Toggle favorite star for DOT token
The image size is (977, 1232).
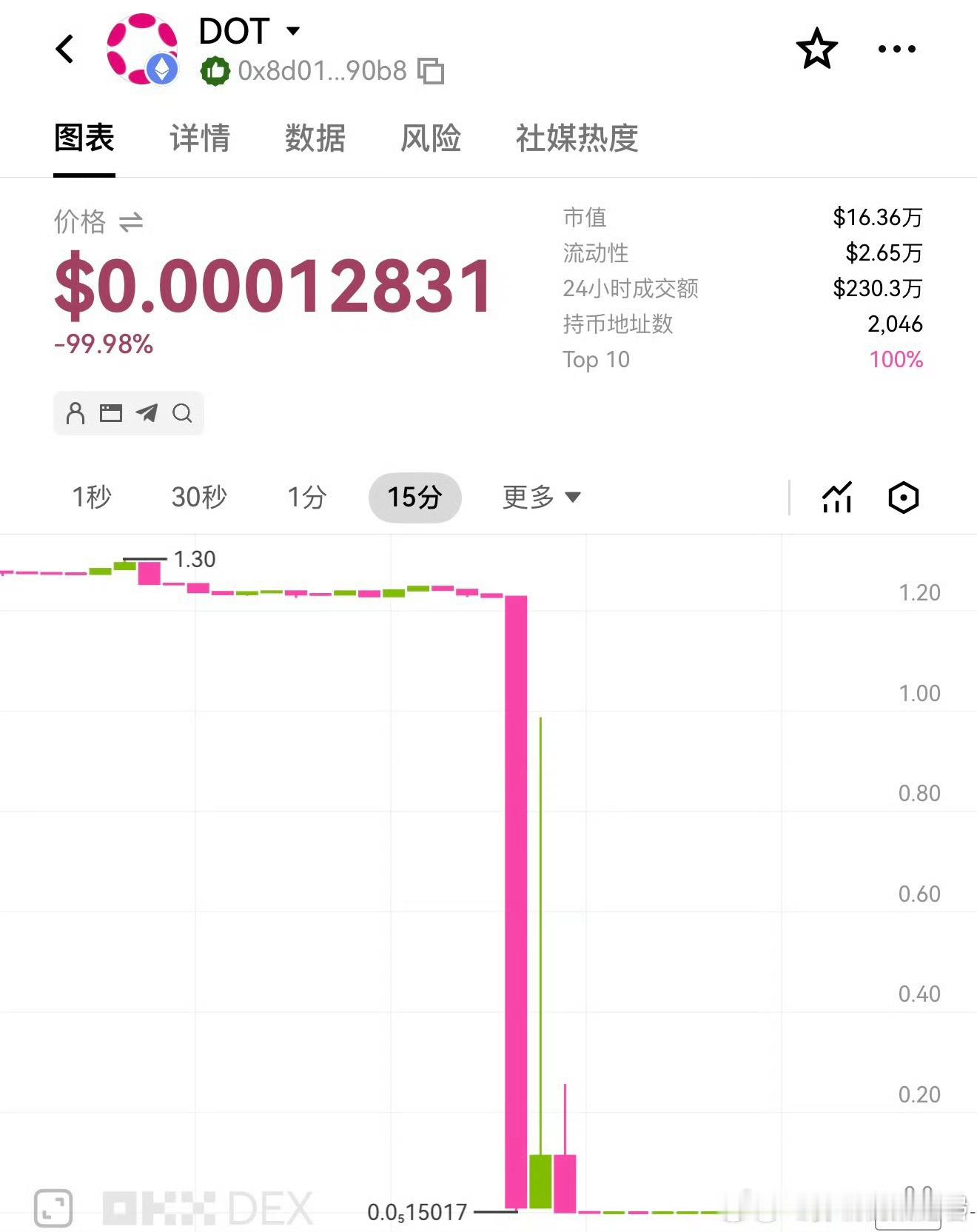click(x=816, y=47)
